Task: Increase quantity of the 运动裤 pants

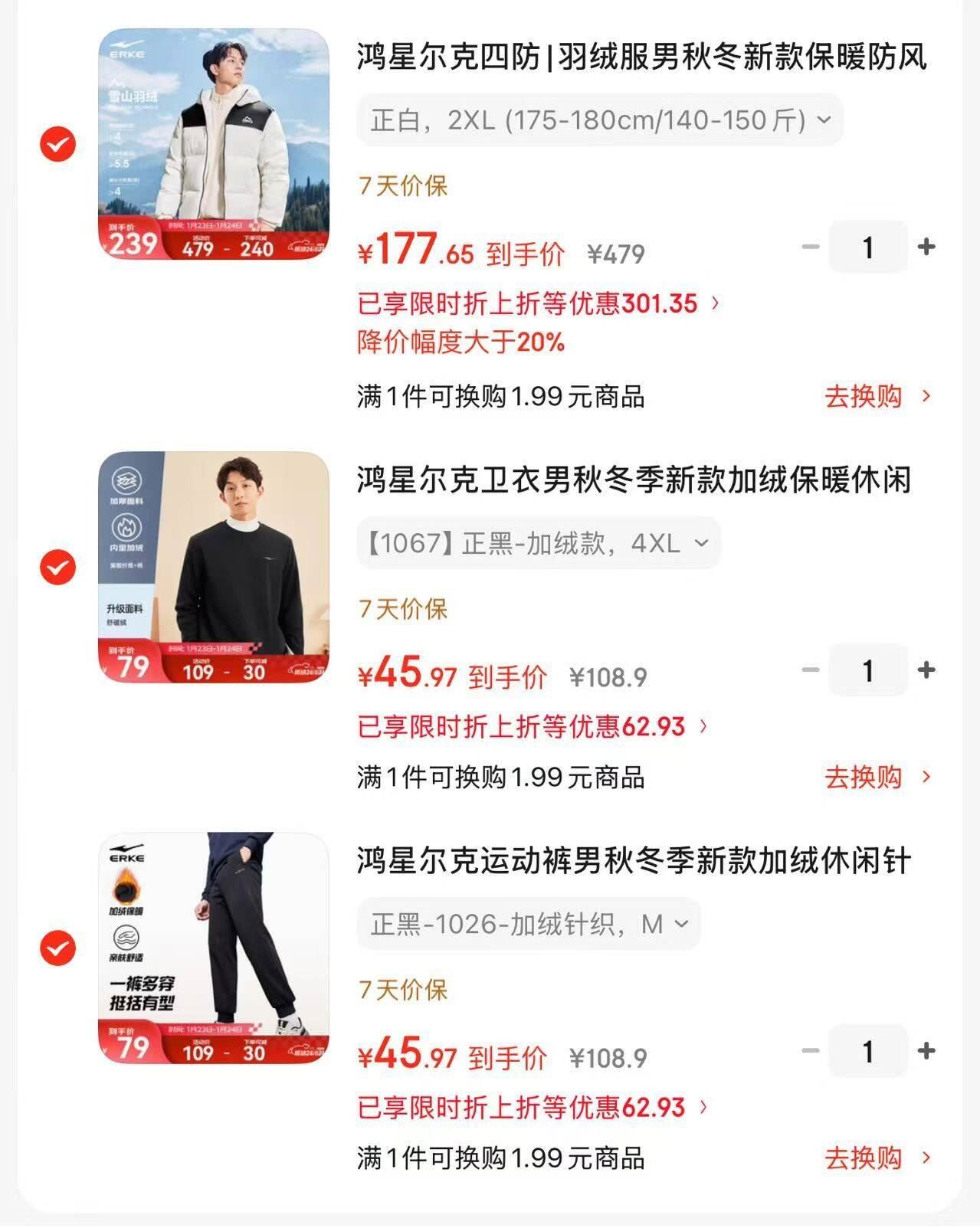Action: click(x=926, y=1051)
